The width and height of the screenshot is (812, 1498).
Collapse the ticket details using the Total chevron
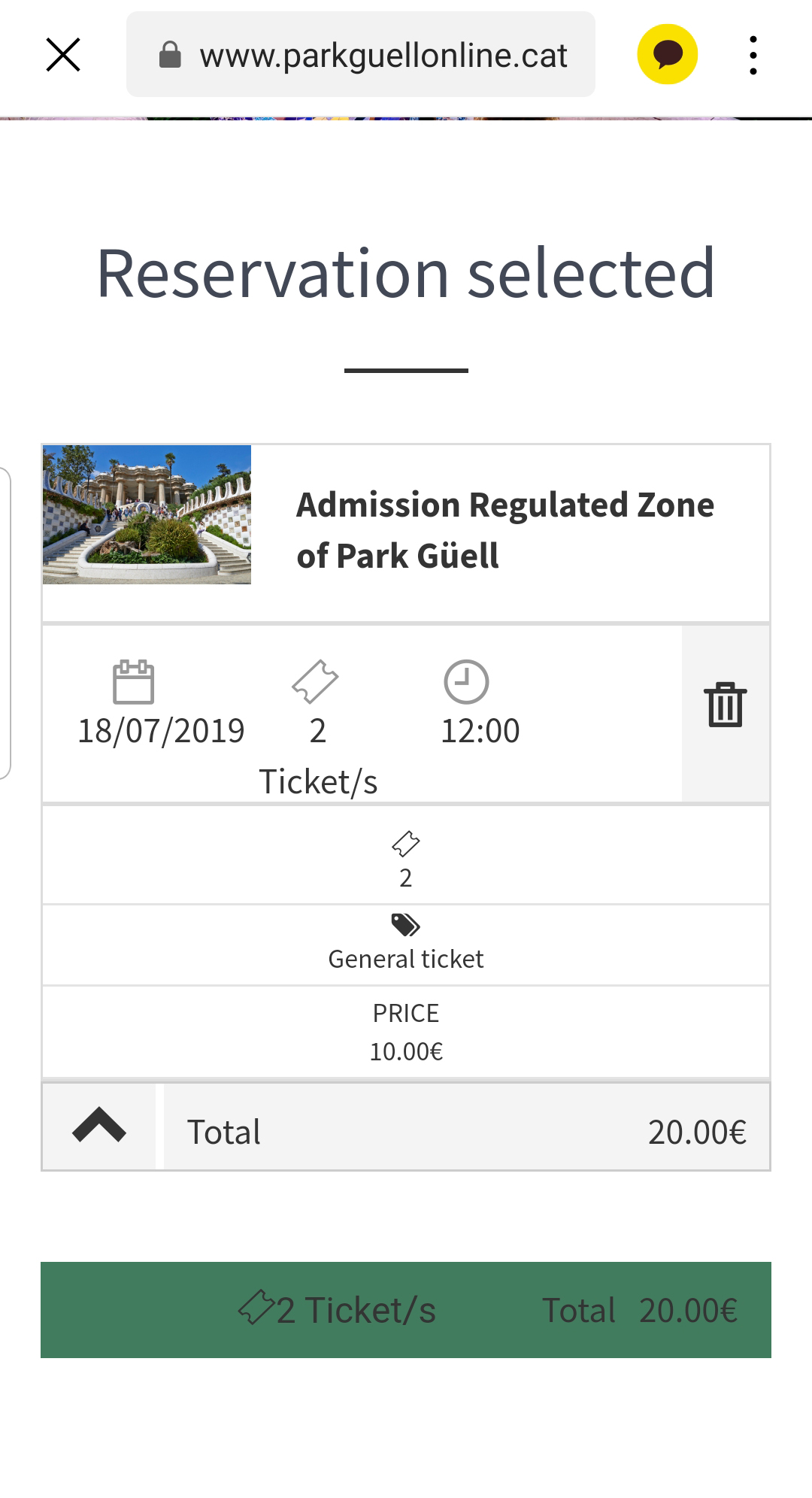coord(99,1126)
